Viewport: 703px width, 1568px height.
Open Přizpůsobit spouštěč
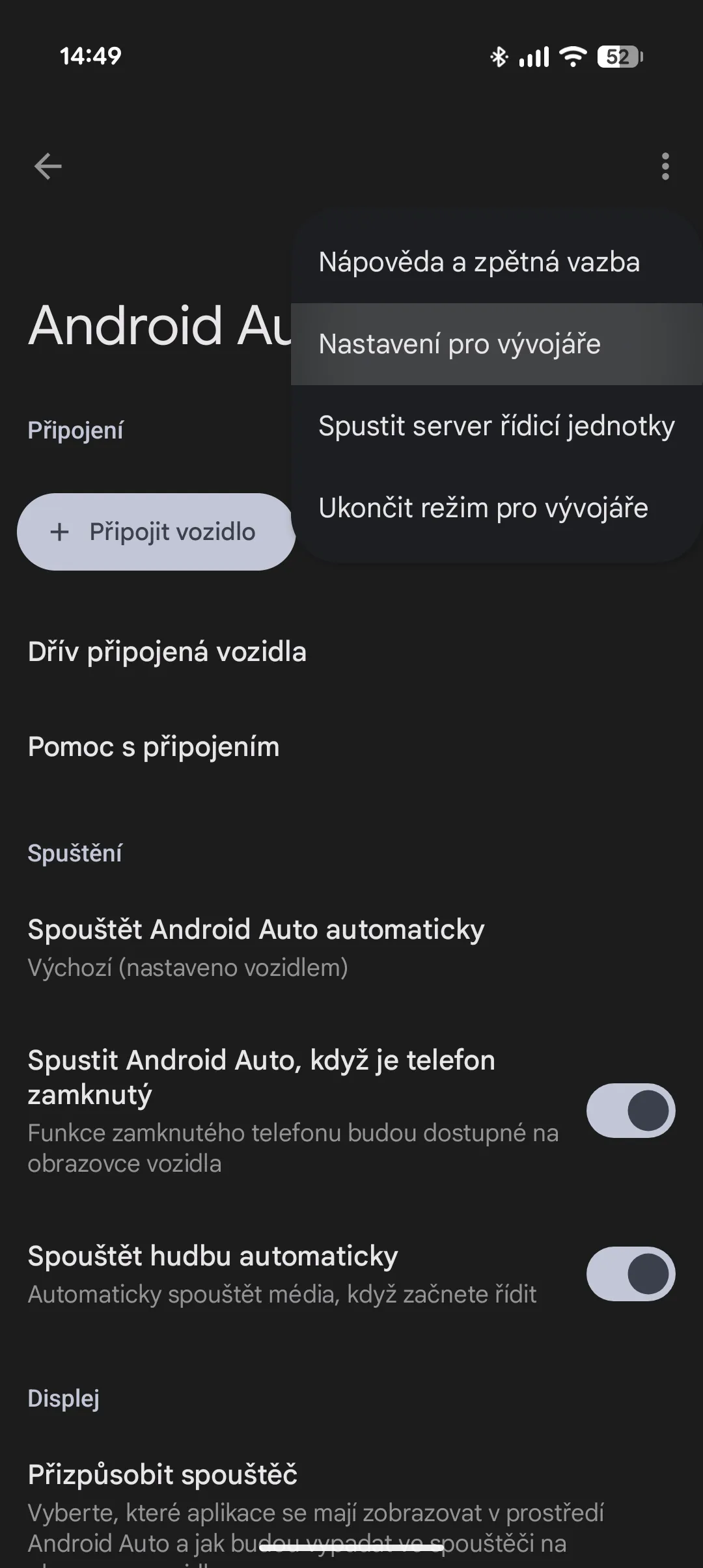tap(163, 1475)
